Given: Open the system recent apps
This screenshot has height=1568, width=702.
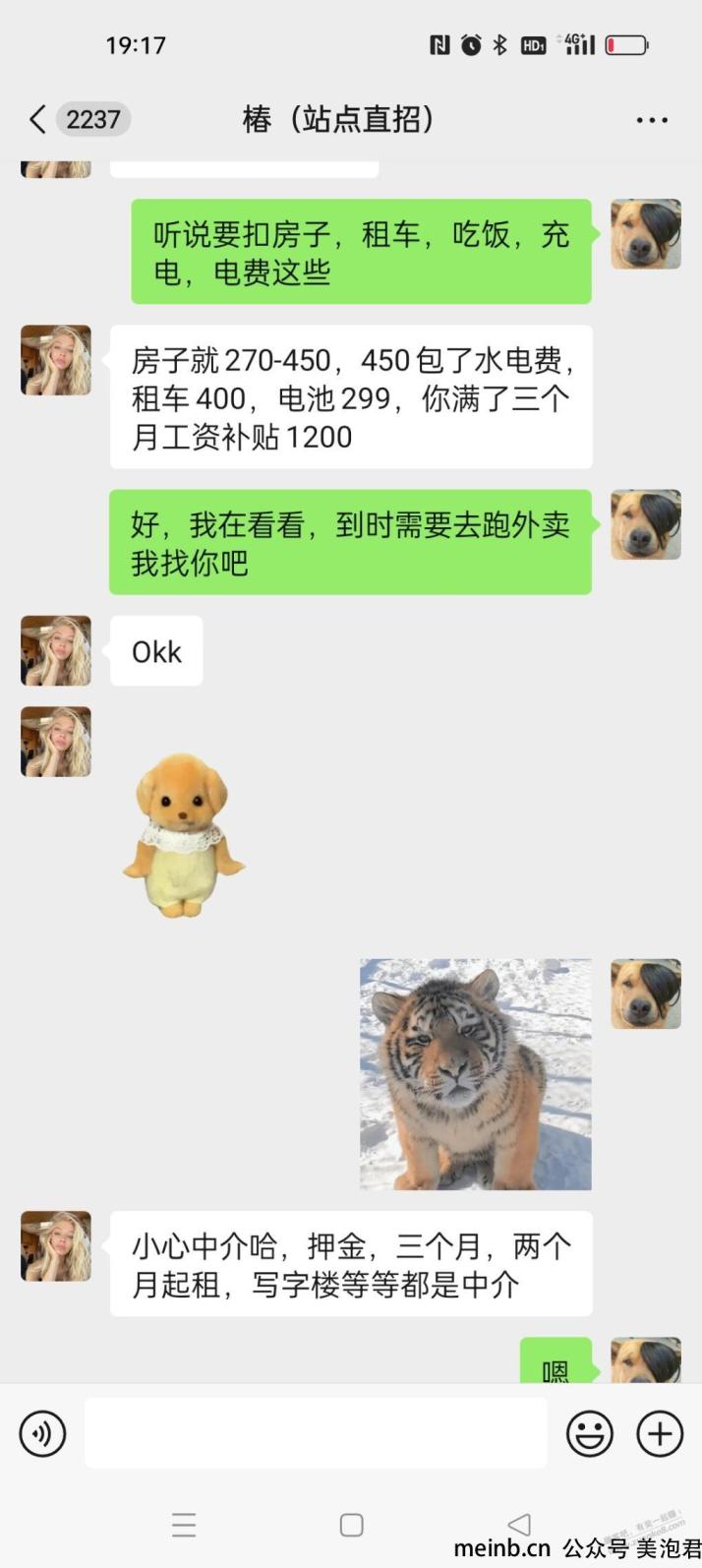Looking at the screenshot, I should coord(184,1525).
